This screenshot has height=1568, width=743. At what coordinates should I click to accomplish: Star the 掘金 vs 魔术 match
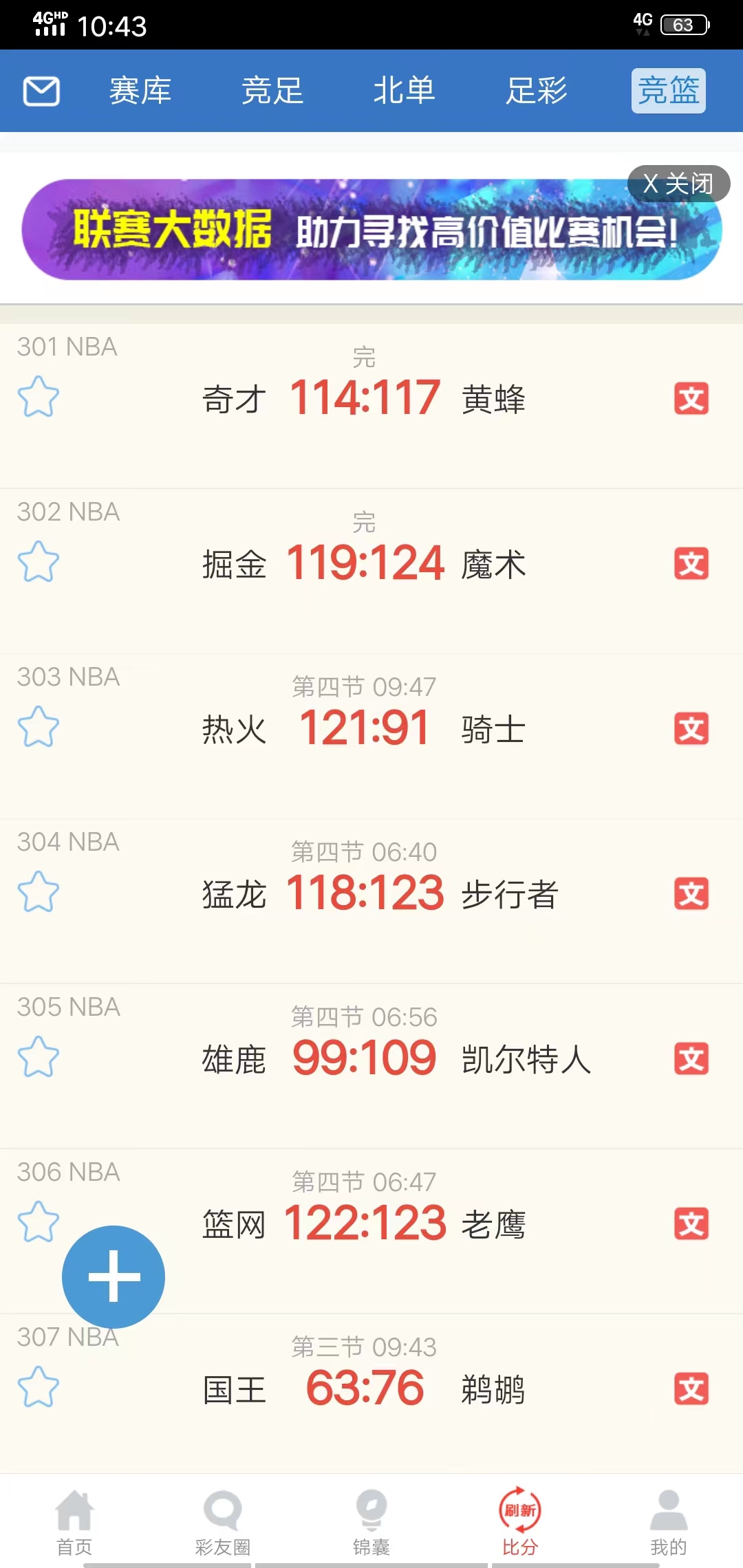pos(39,562)
